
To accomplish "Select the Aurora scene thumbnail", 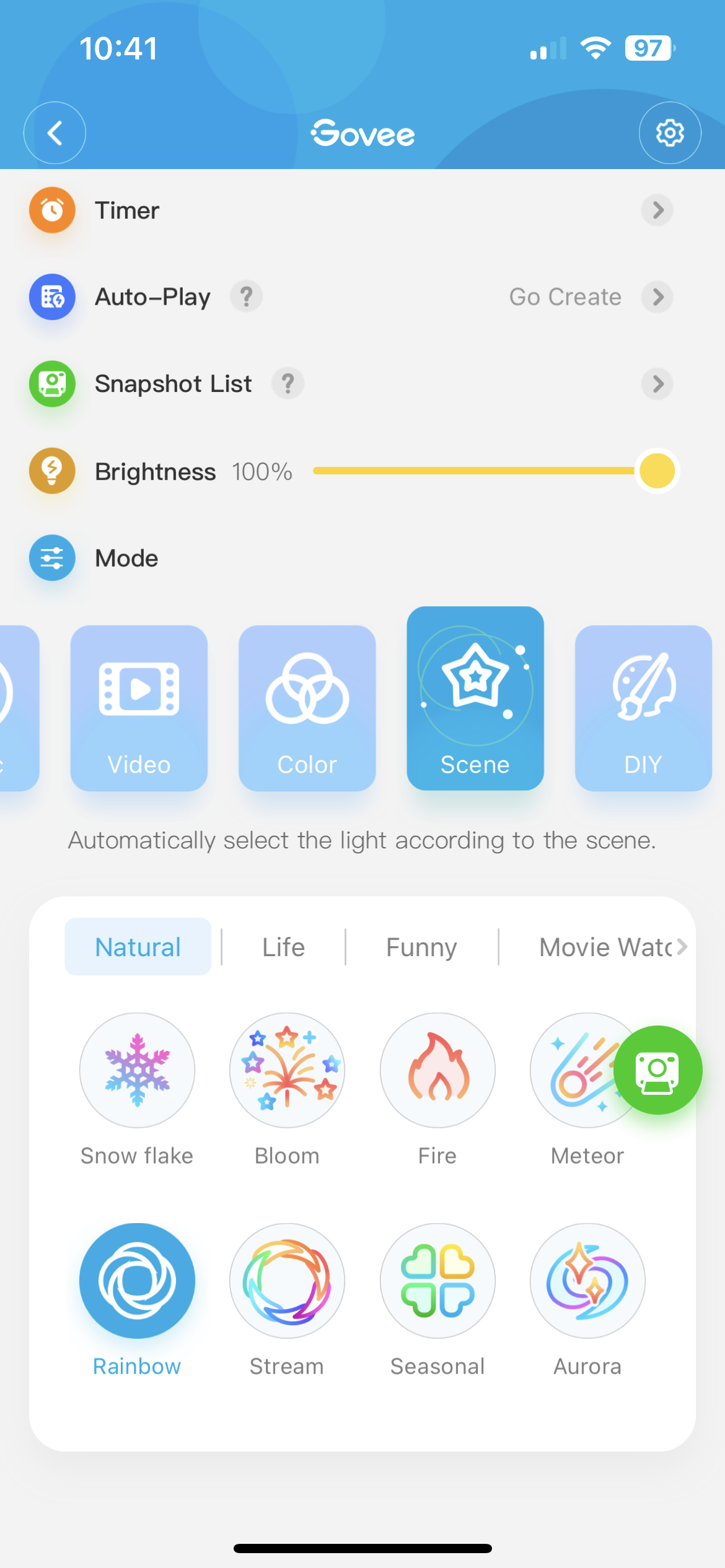I will pos(586,1281).
